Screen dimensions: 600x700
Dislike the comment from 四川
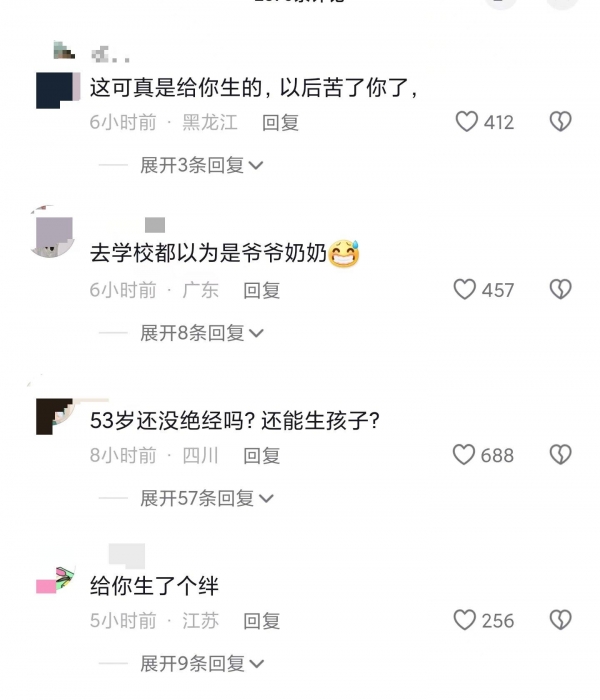(560, 455)
